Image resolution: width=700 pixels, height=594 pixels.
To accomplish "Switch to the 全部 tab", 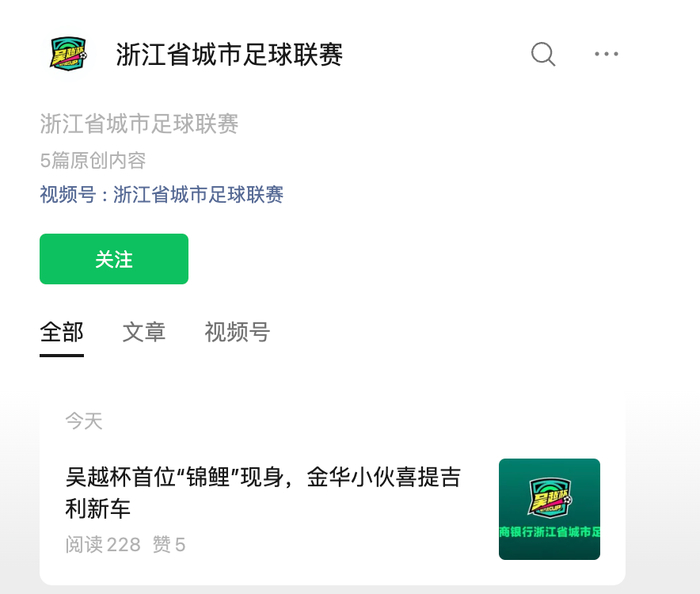I will coord(62,332).
